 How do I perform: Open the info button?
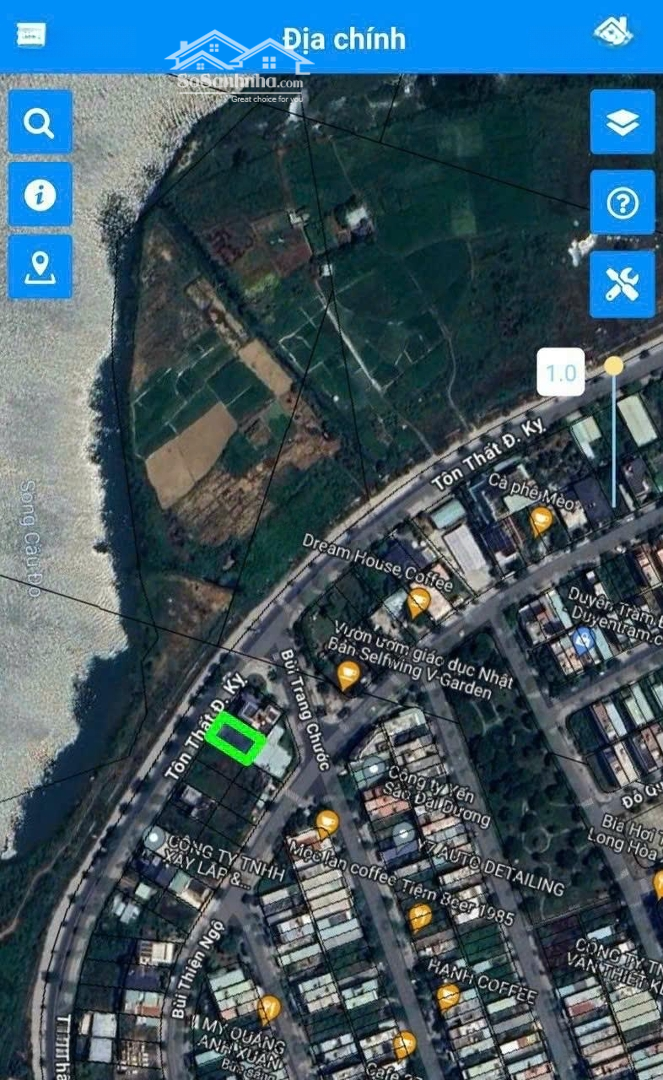(x=40, y=194)
